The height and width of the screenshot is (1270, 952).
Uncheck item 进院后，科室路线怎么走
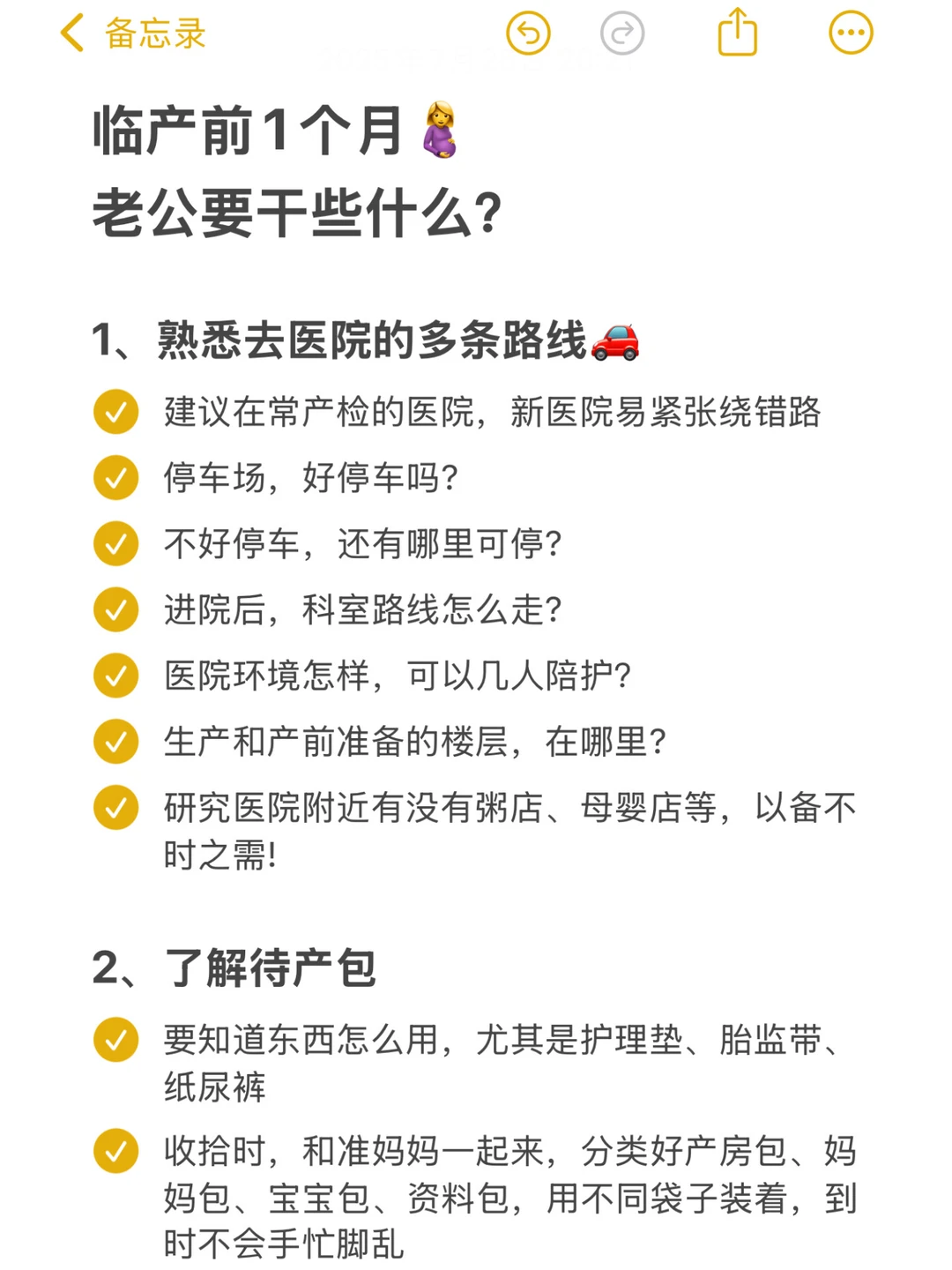point(115,609)
